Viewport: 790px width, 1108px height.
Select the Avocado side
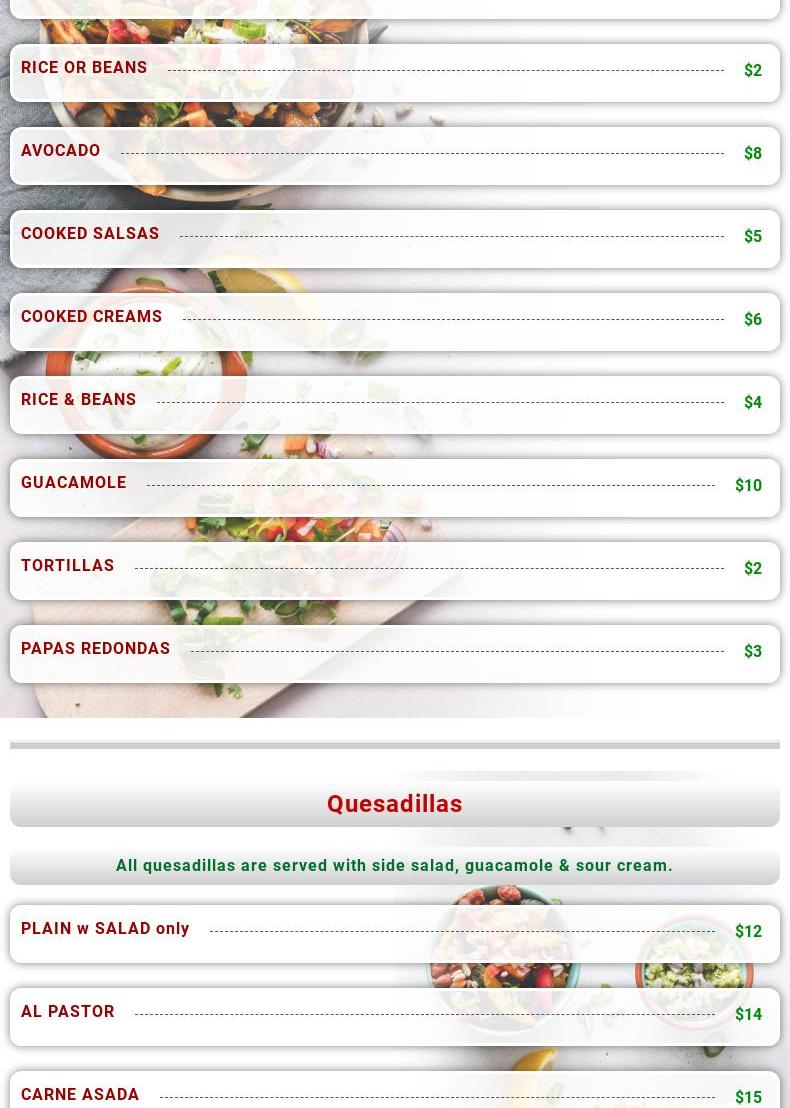click(61, 151)
